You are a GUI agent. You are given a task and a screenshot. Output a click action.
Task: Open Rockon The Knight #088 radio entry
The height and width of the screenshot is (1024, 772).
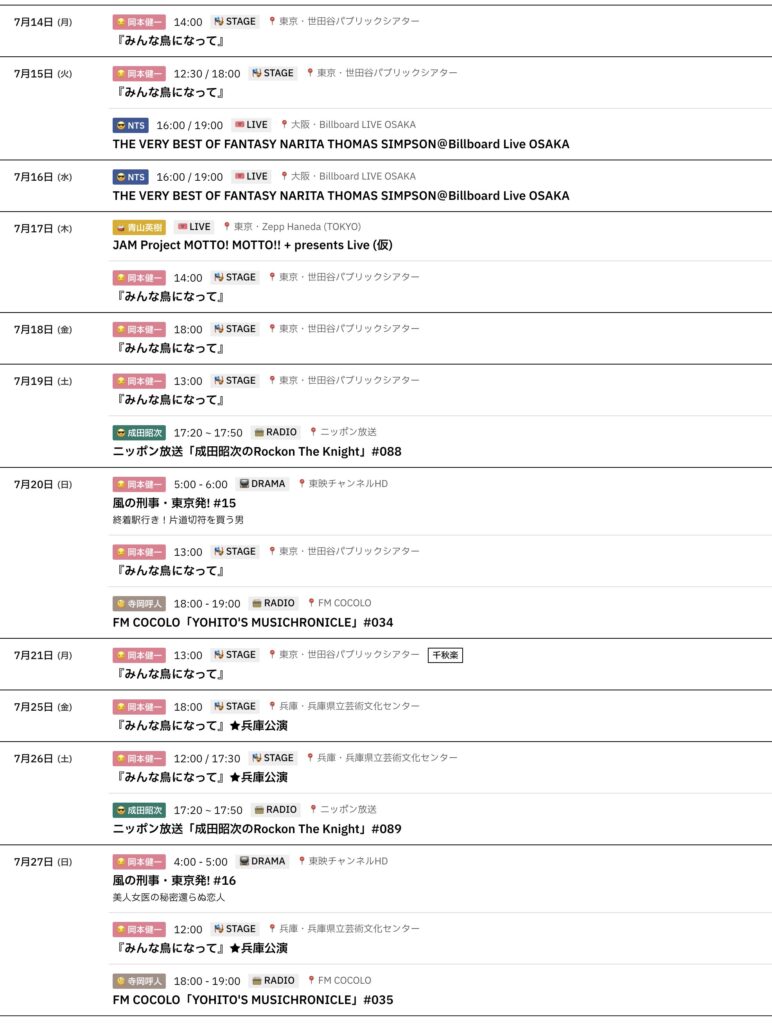tap(257, 452)
